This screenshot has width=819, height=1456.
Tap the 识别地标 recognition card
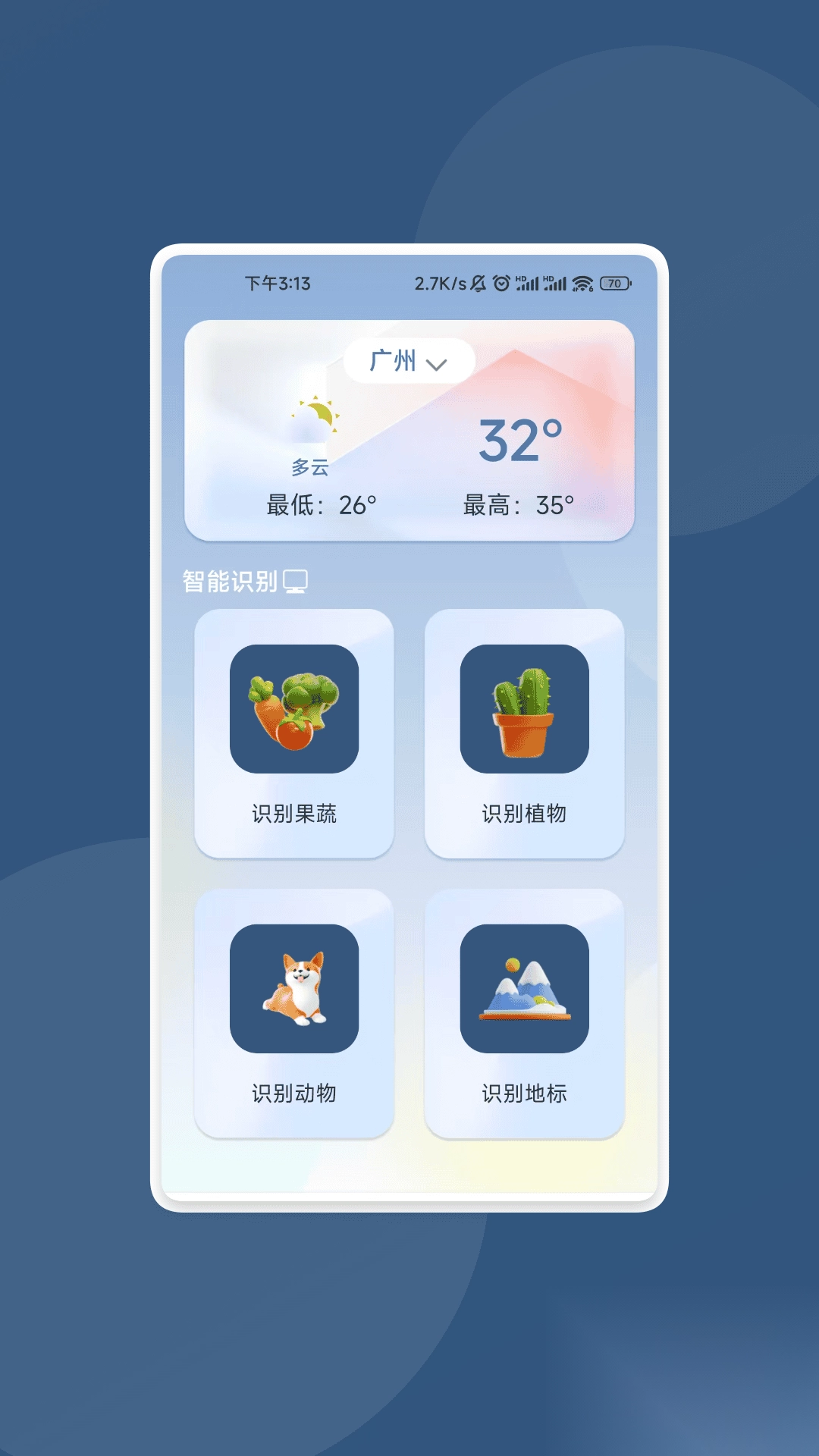(526, 1093)
